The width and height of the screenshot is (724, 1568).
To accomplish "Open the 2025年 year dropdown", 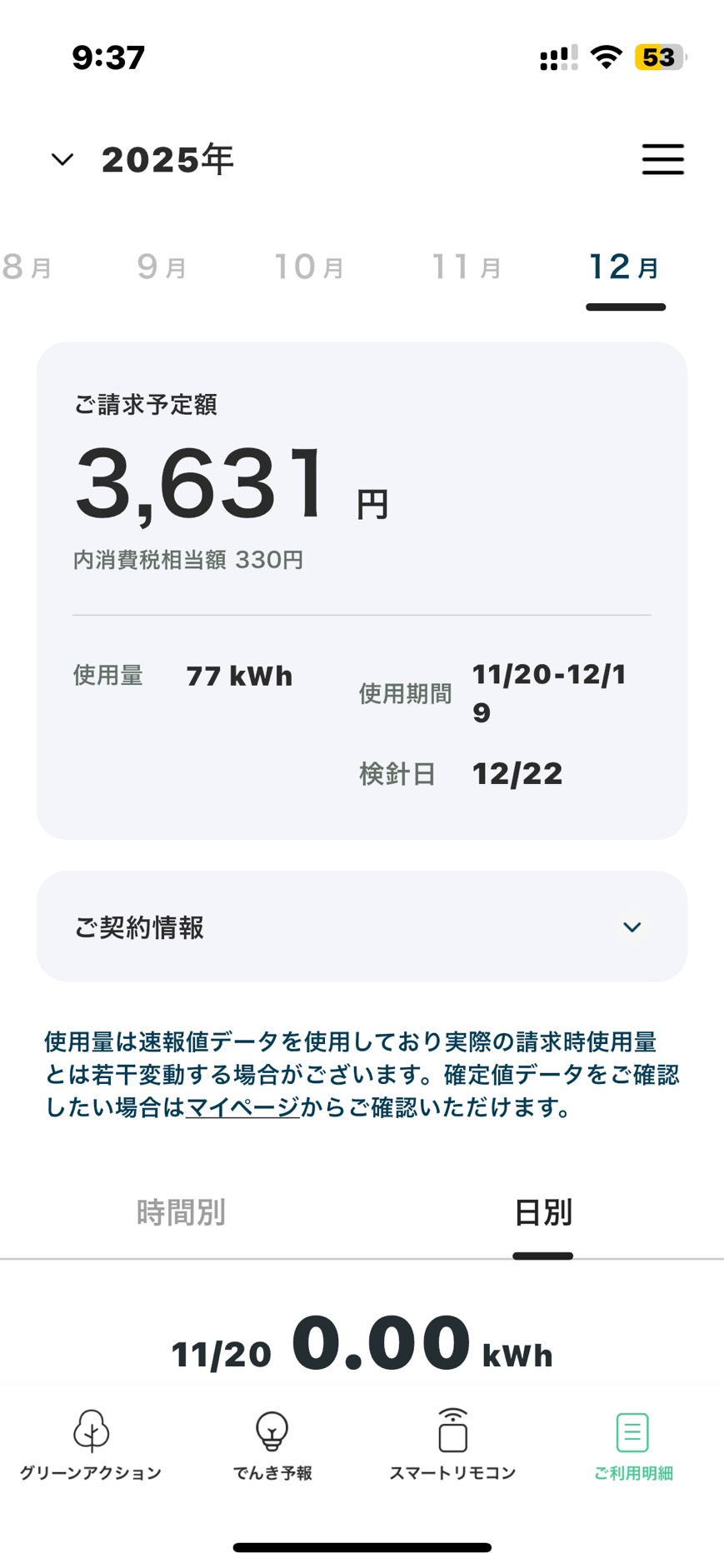I will pyautogui.click(x=143, y=159).
